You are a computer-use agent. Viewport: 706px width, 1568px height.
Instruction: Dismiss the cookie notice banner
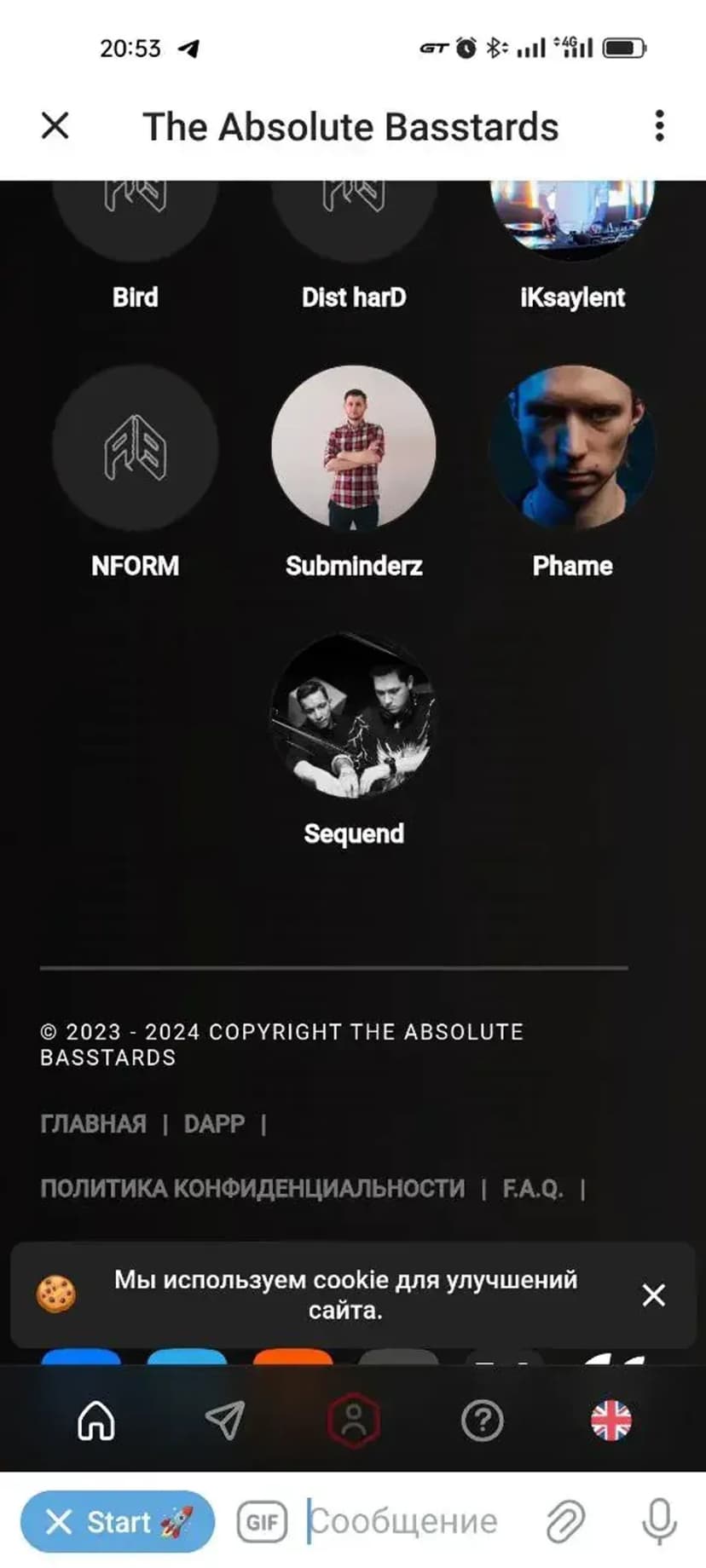[653, 1295]
